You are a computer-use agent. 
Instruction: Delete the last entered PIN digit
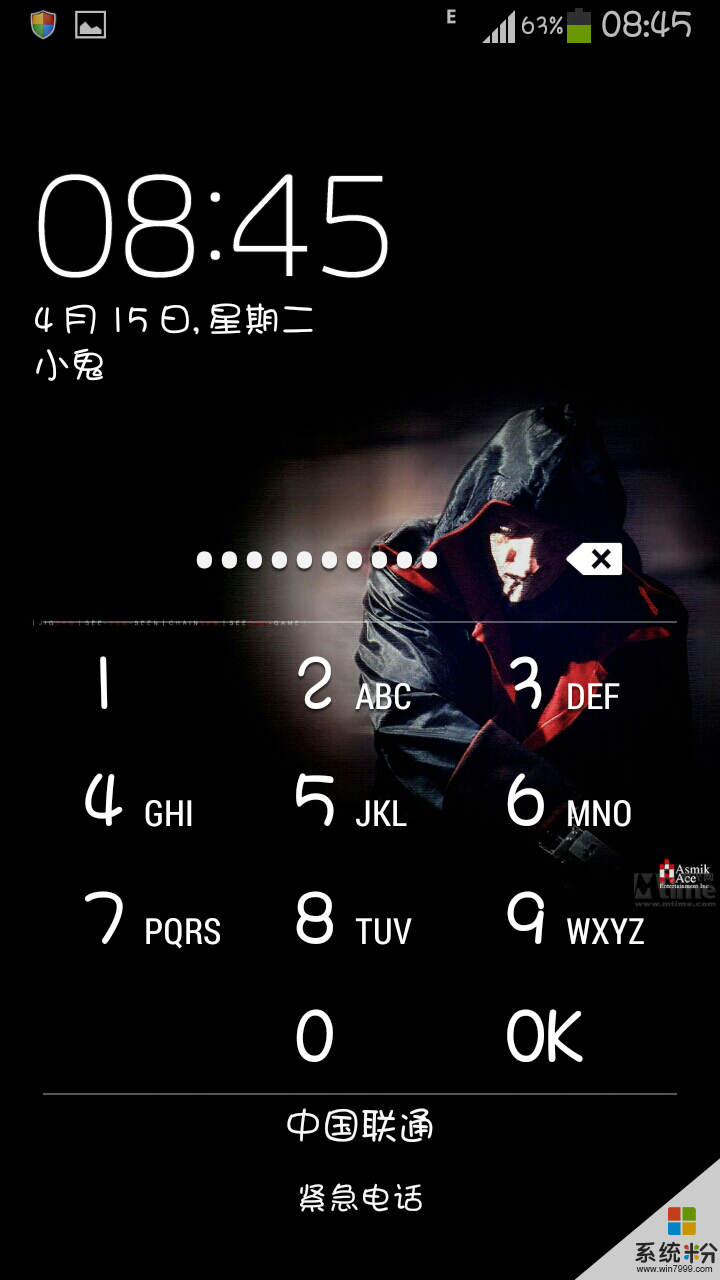[x=595, y=559]
